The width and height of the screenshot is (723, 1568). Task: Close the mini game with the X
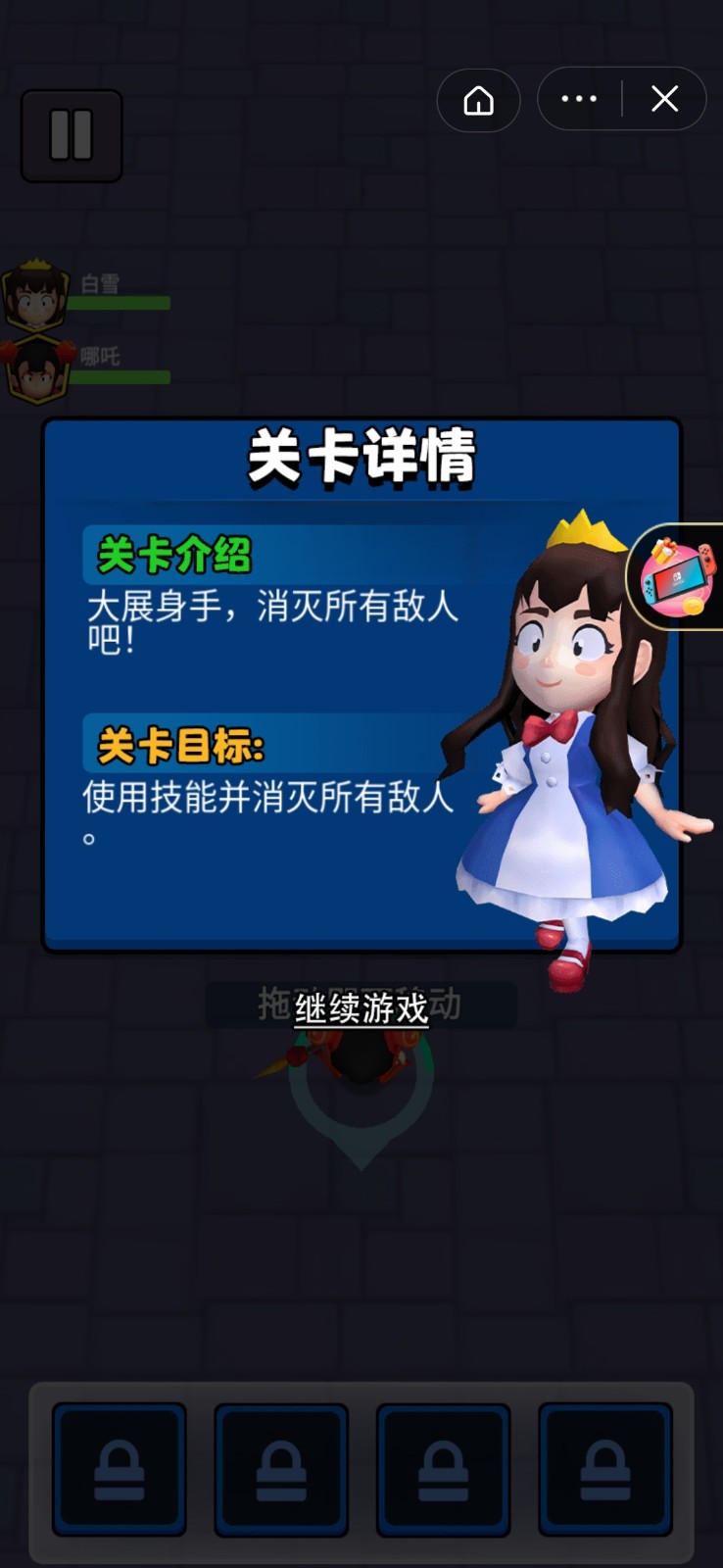pyautogui.click(x=665, y=99)
